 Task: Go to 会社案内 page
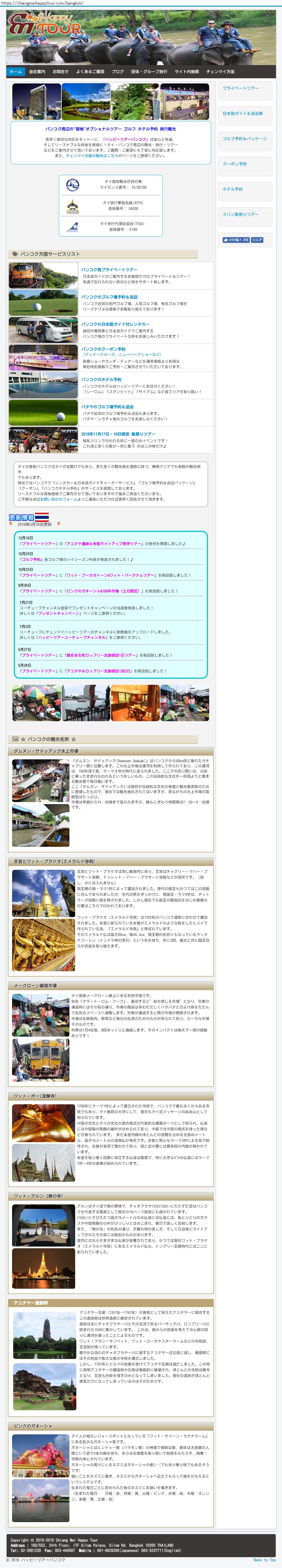36,71
